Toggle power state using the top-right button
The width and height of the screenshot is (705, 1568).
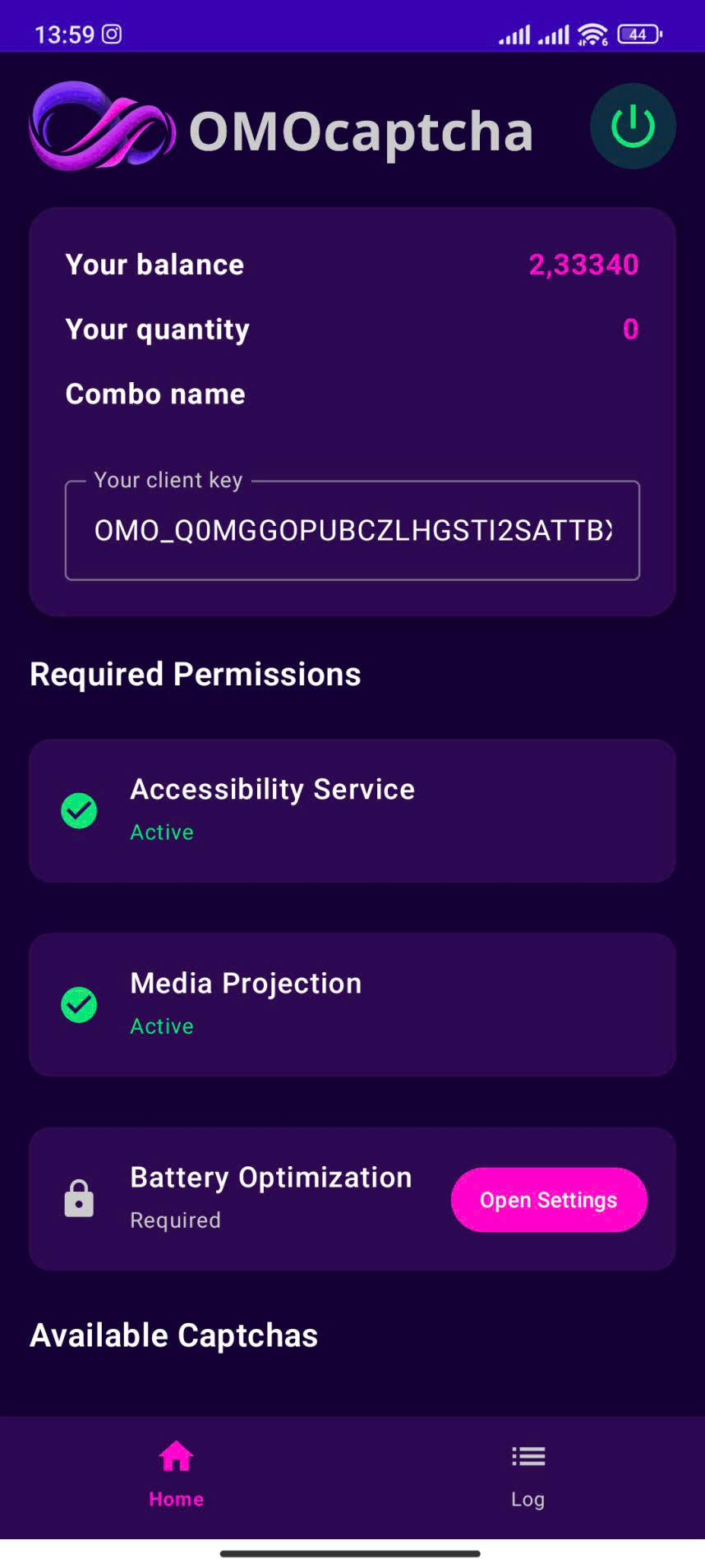[632, 126]
